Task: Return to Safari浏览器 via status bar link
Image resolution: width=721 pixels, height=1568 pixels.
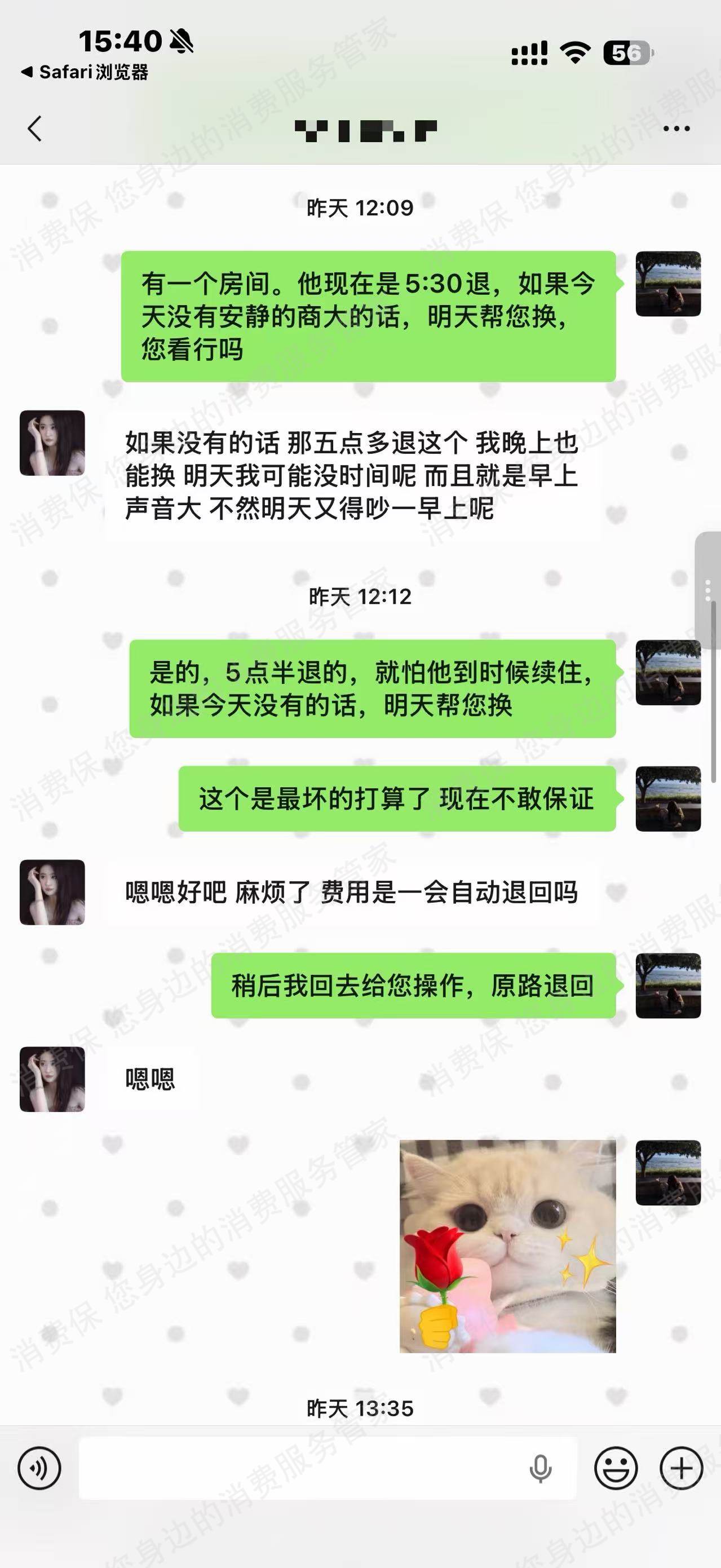Action: [85, 72]
